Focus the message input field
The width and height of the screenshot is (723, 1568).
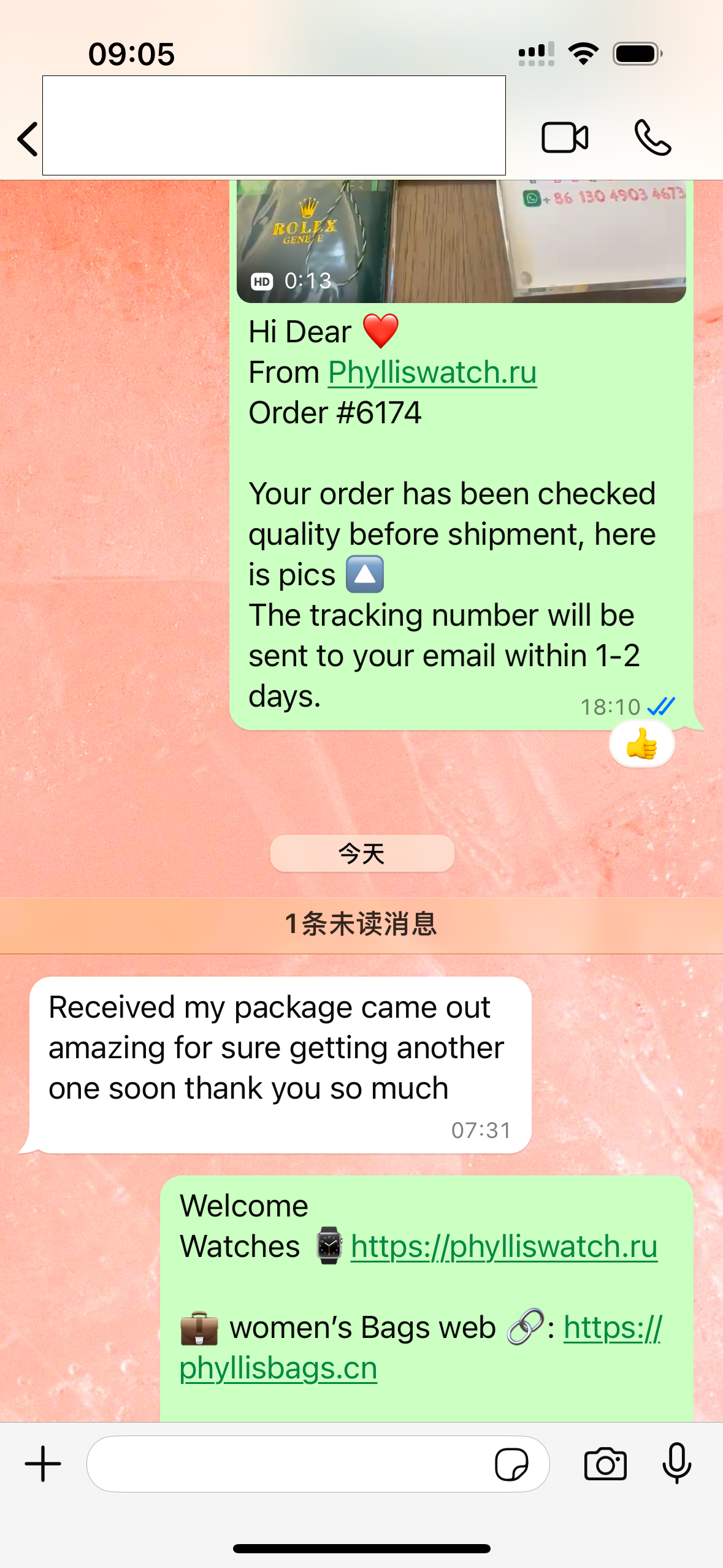click(x=288, y=1464)
